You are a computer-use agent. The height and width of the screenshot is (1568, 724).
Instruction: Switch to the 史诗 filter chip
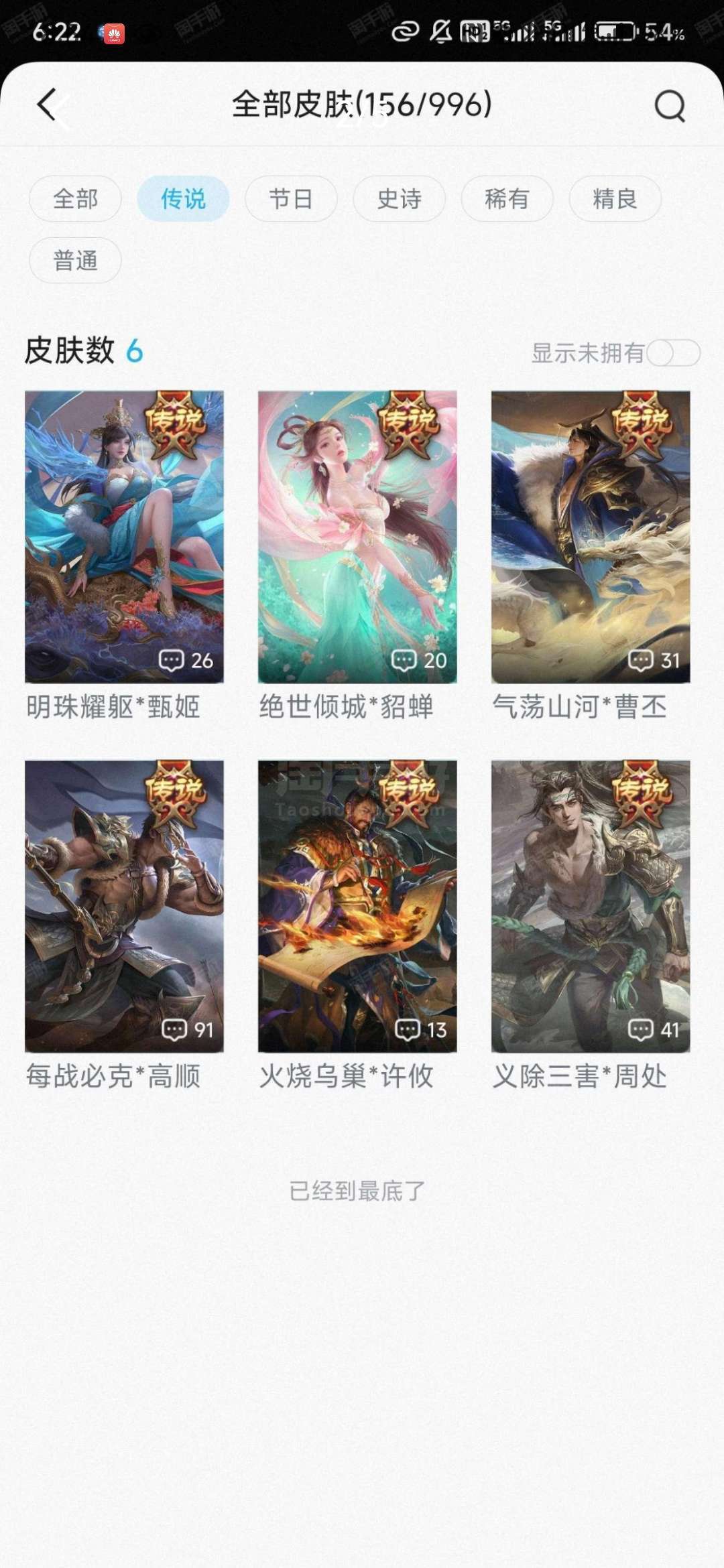(x=399, y=199)
